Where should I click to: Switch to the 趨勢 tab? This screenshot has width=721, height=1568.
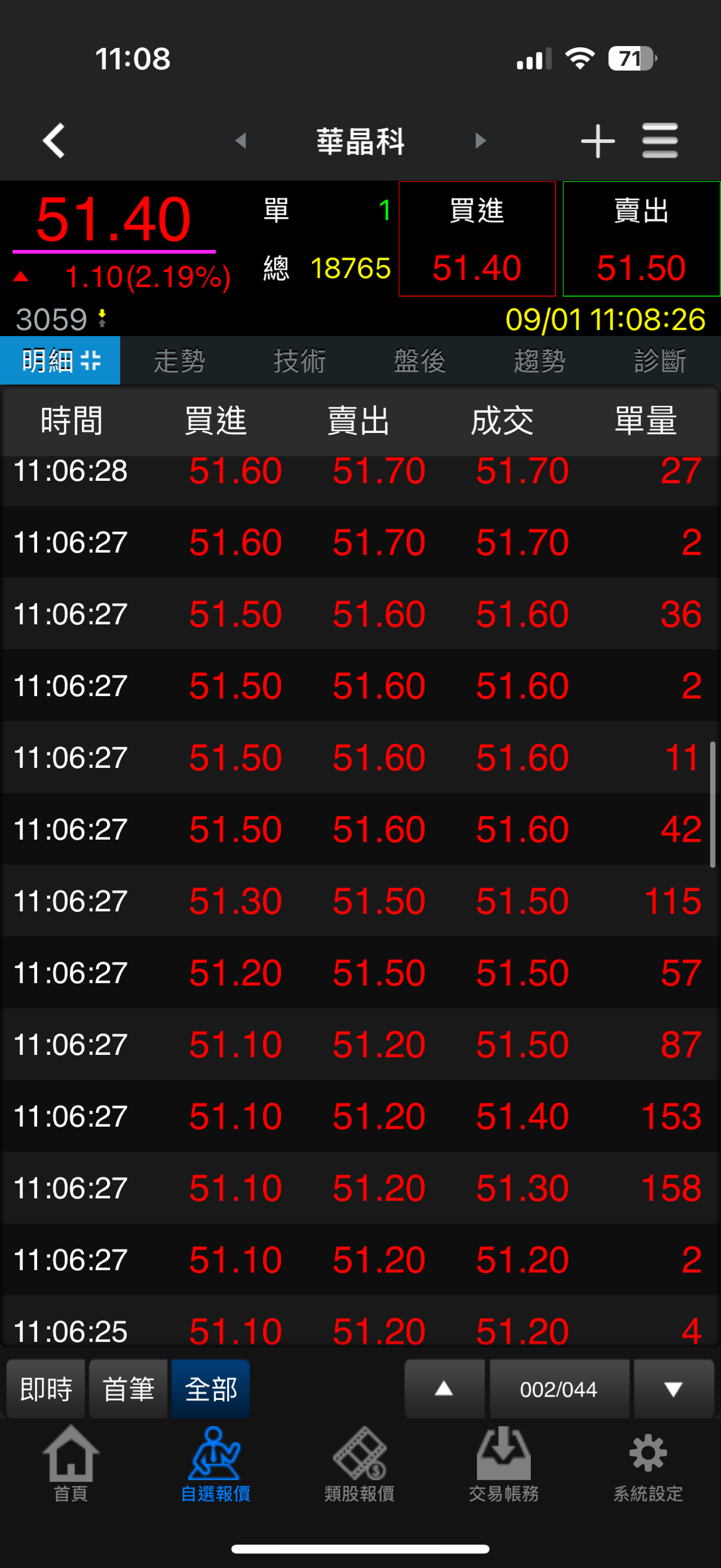540,361
